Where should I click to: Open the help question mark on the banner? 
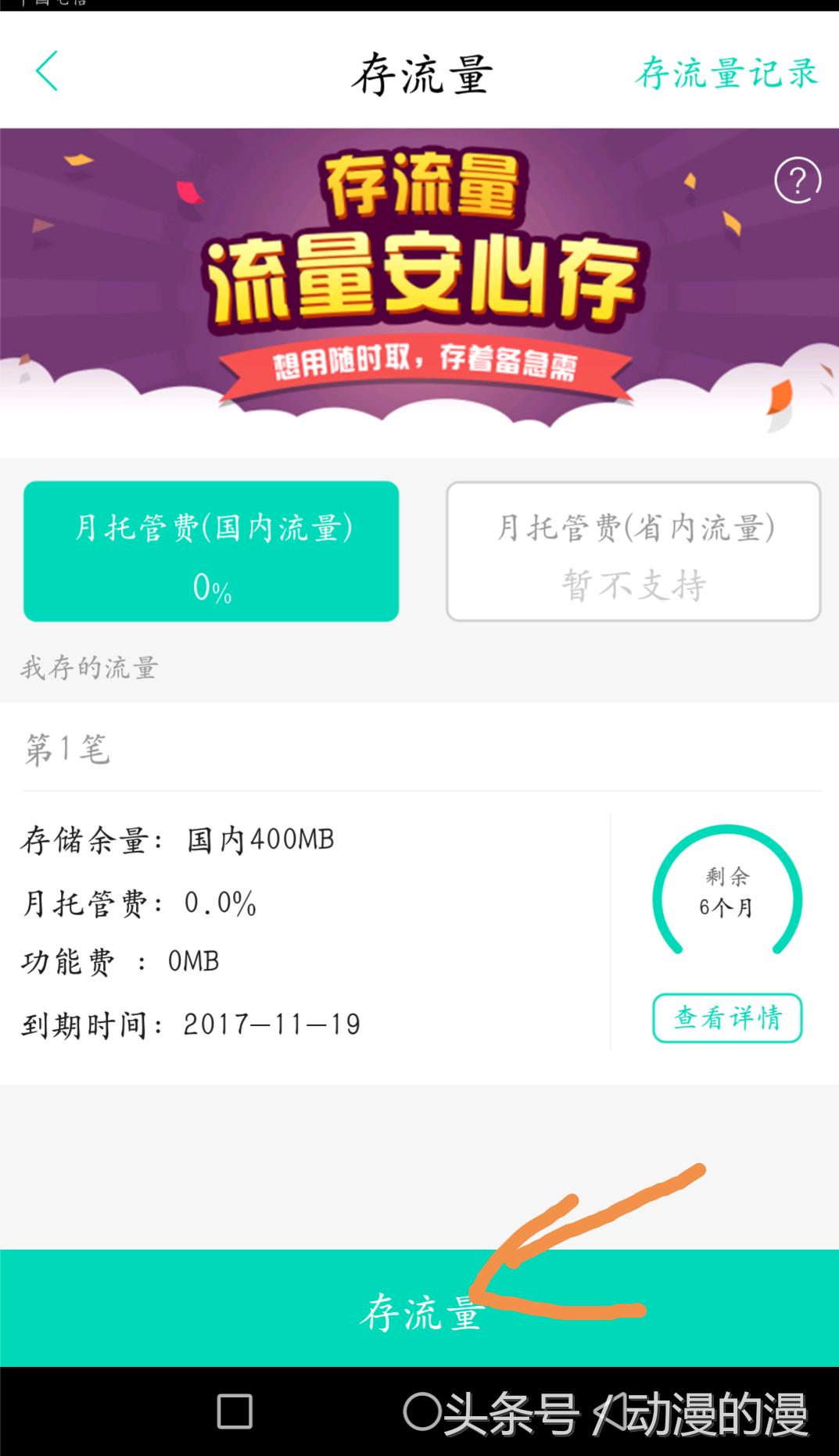pos(796,181)
